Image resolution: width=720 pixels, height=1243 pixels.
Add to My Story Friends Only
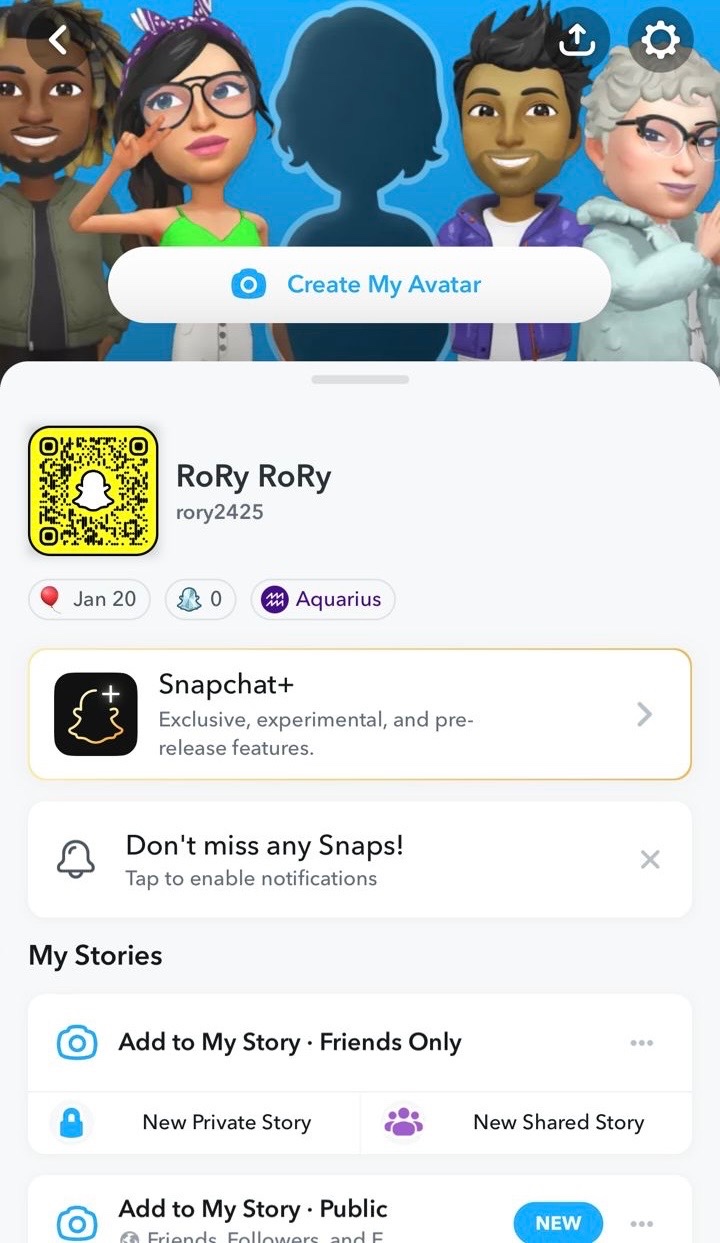coord(290,1042)
